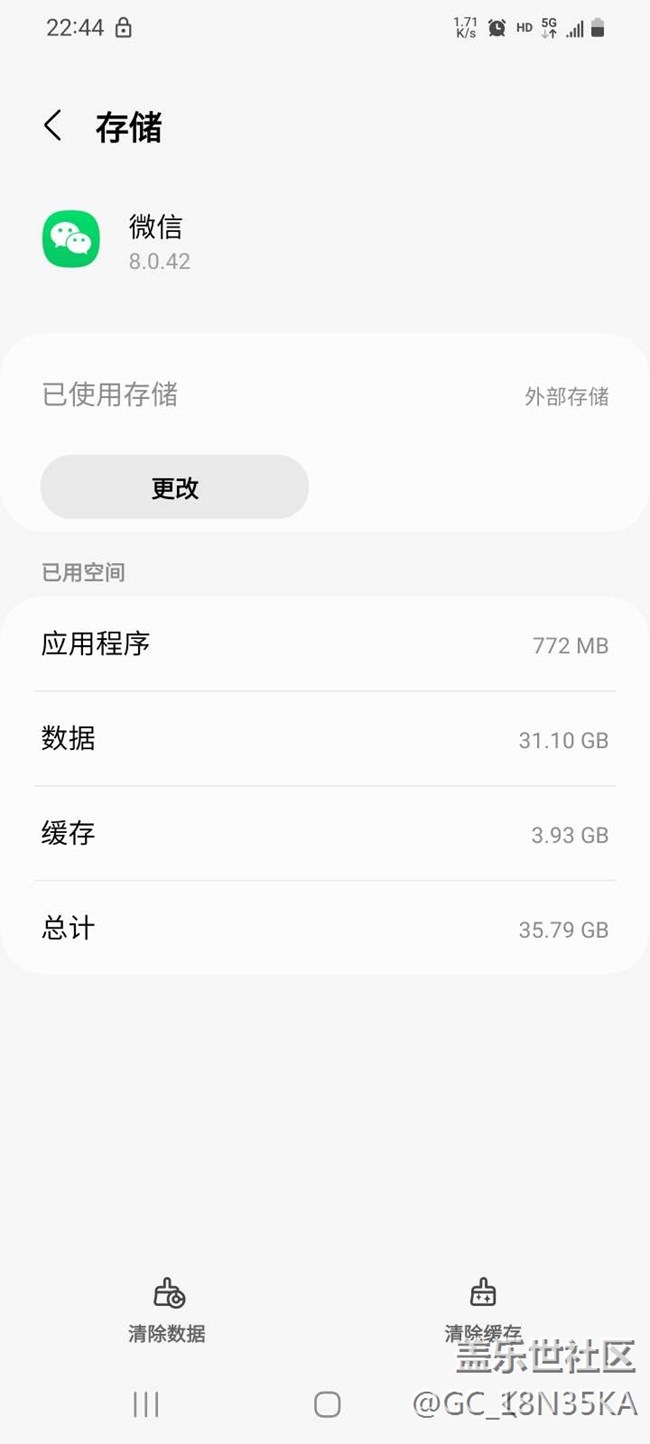Open recent apps from navigation bar
The image size is (650, 1444).
click(146, 1404)
